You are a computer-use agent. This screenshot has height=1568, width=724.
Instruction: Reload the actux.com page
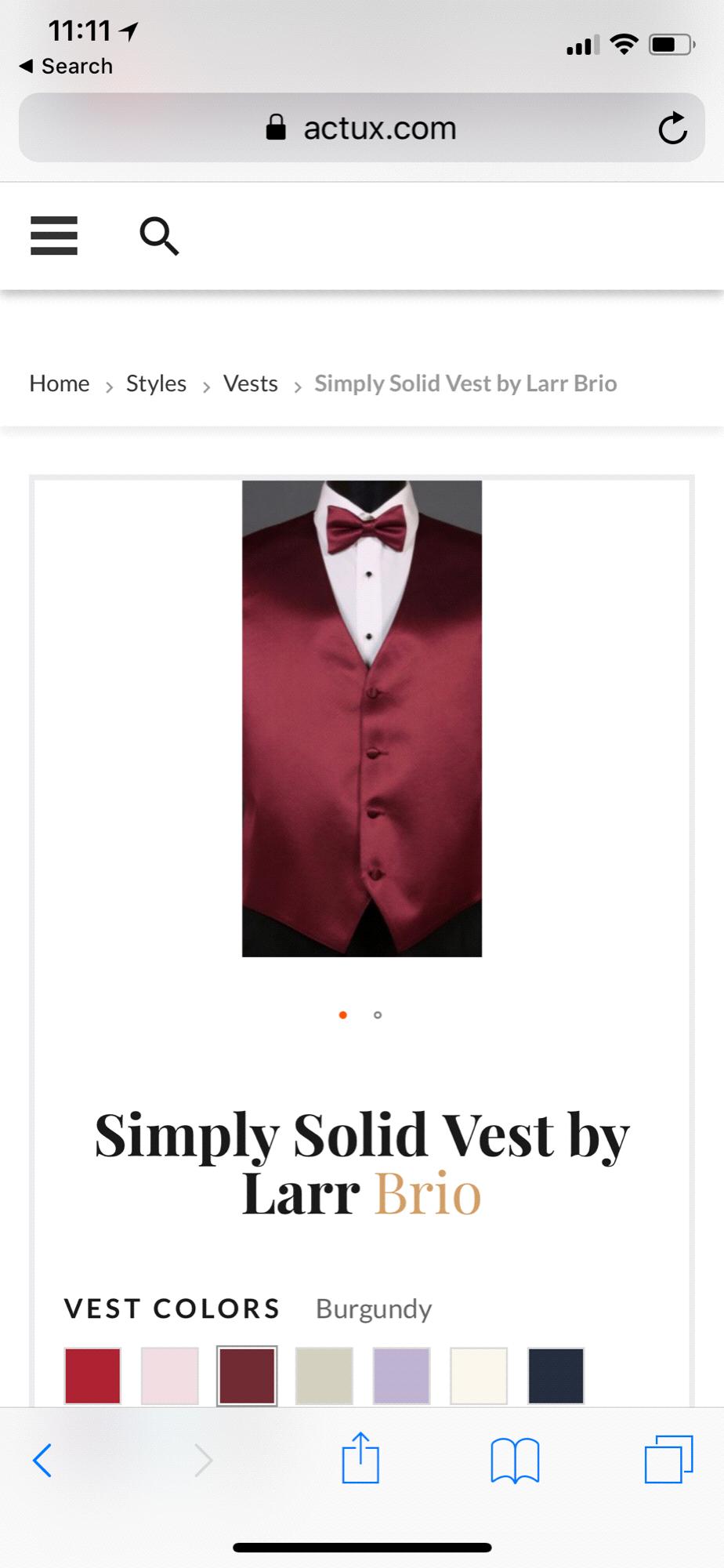pyautogui.click(x=672, y=129)
